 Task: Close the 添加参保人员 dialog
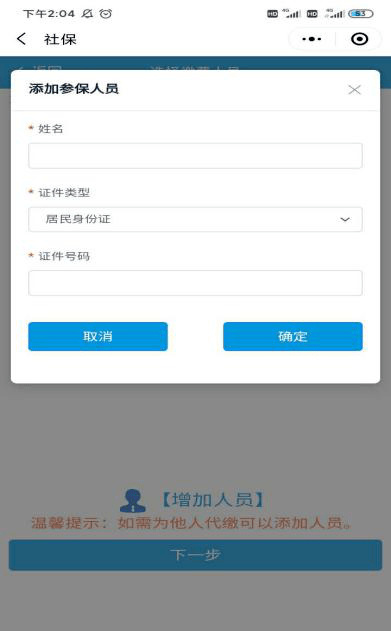tap(354, 89)
